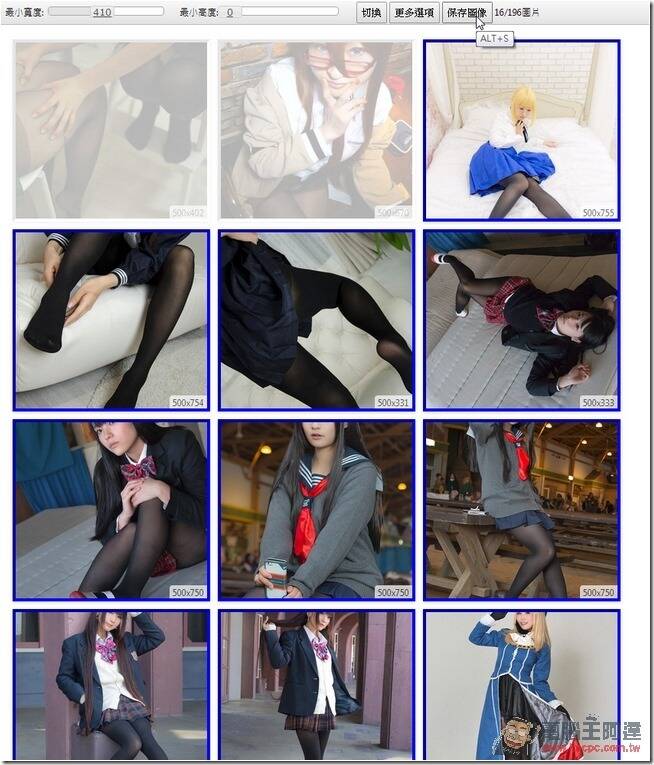Deselect the 500x755 bed photo tile
The width and height of the screenshot is (654, 765).
point(521,130)
